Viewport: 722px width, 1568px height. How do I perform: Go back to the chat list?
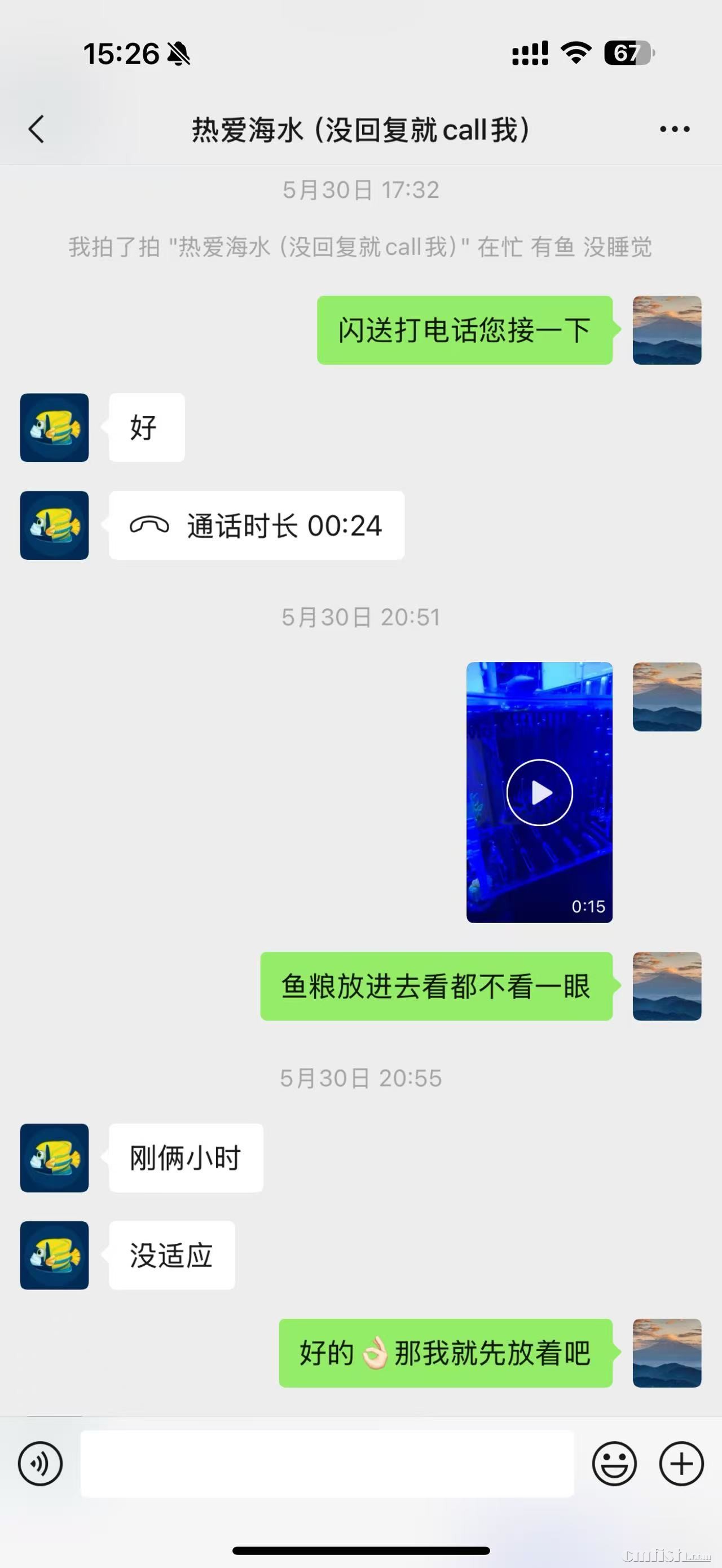click(x=37, y=129)
